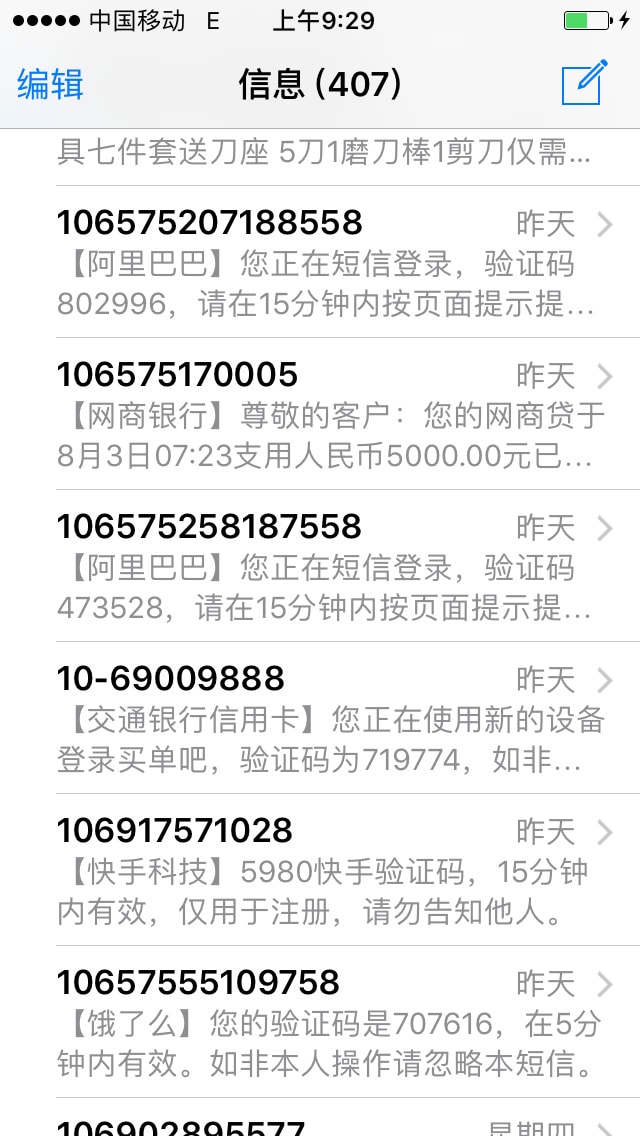The height and width of the screenshot is (1136, 640).
Task: Open the thread from 106575258187558
Action: (x=320, y=566)
